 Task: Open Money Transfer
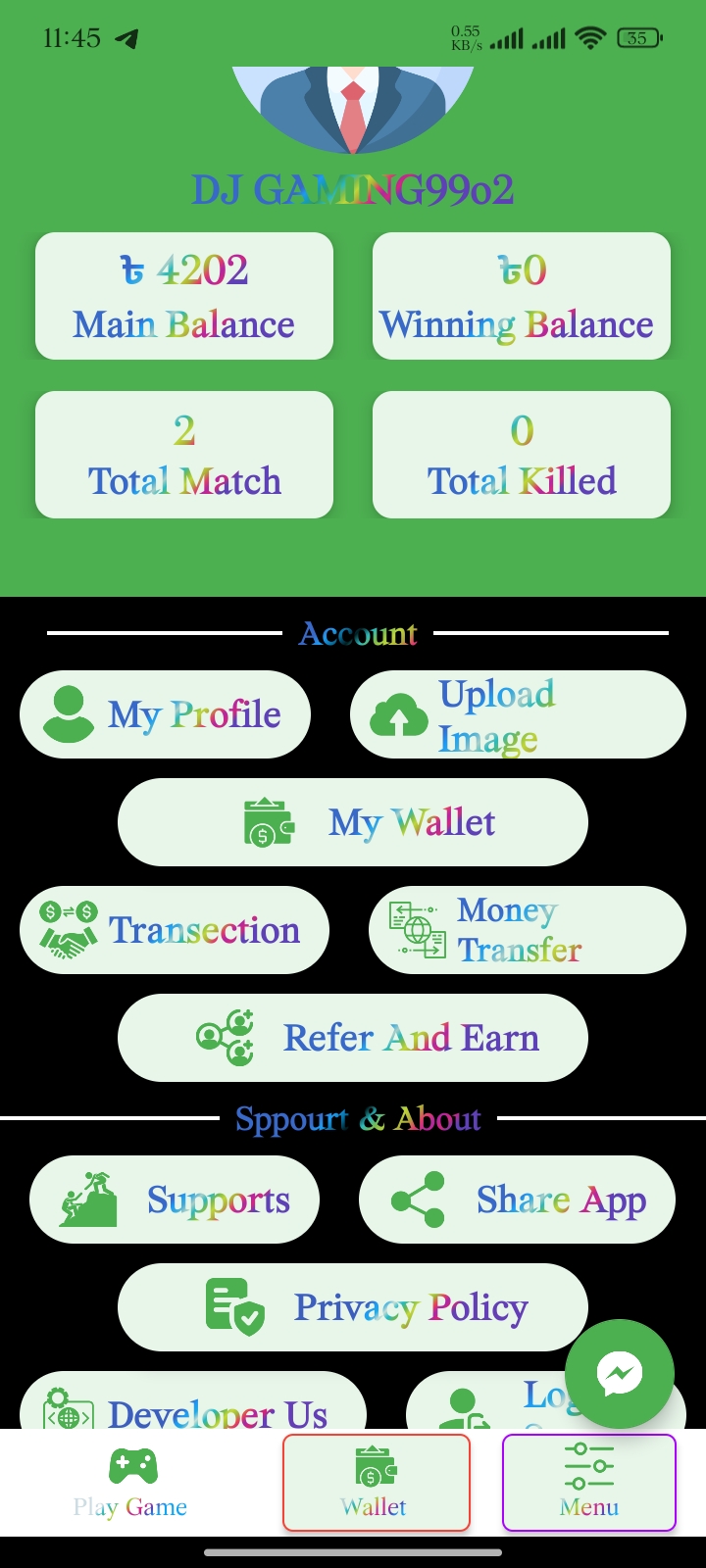point(528,930)
